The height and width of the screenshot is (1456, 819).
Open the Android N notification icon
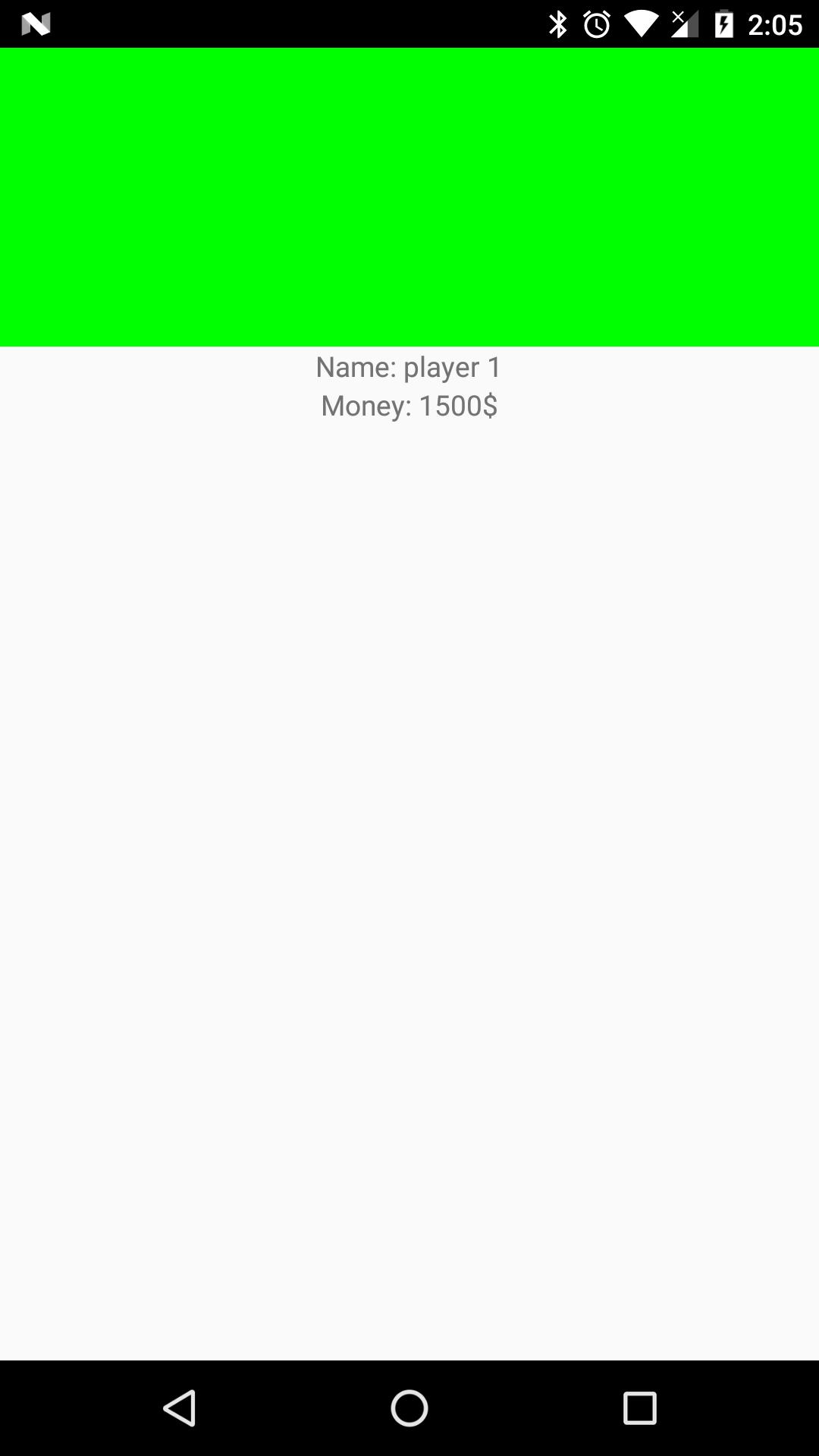point(36,24)
